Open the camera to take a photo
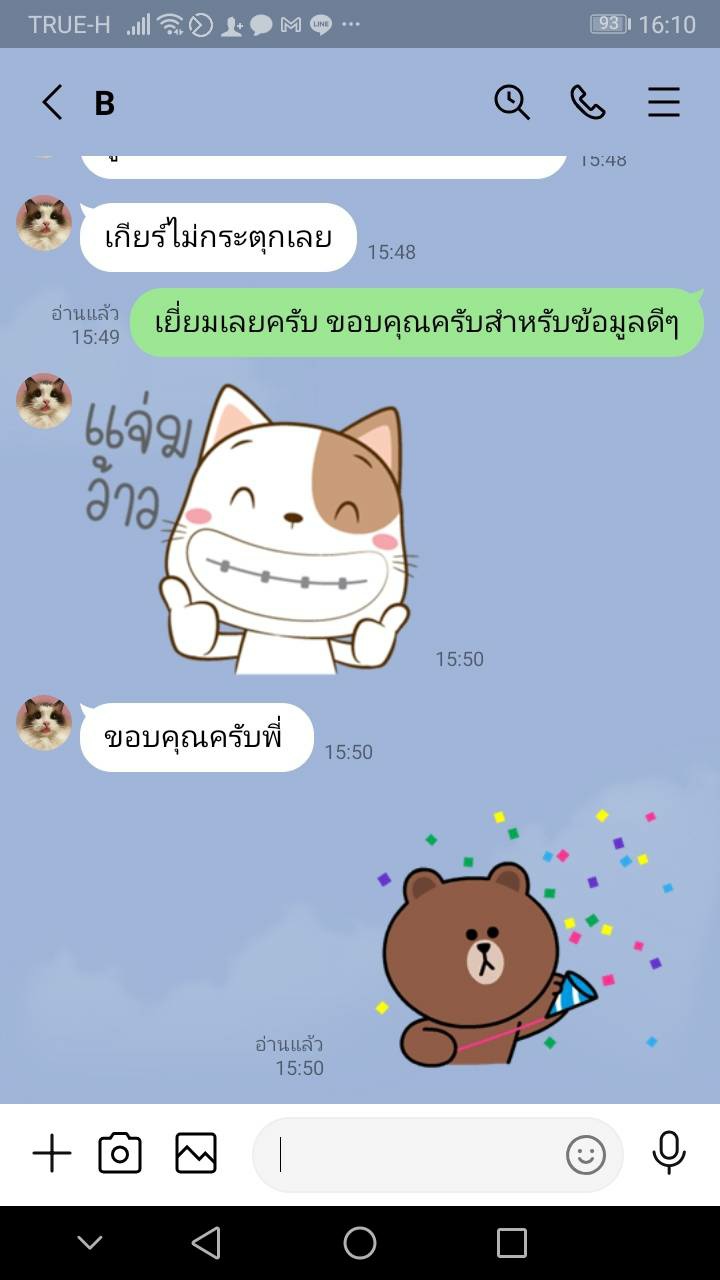 pyautogui.click(x=120, y=1154)
